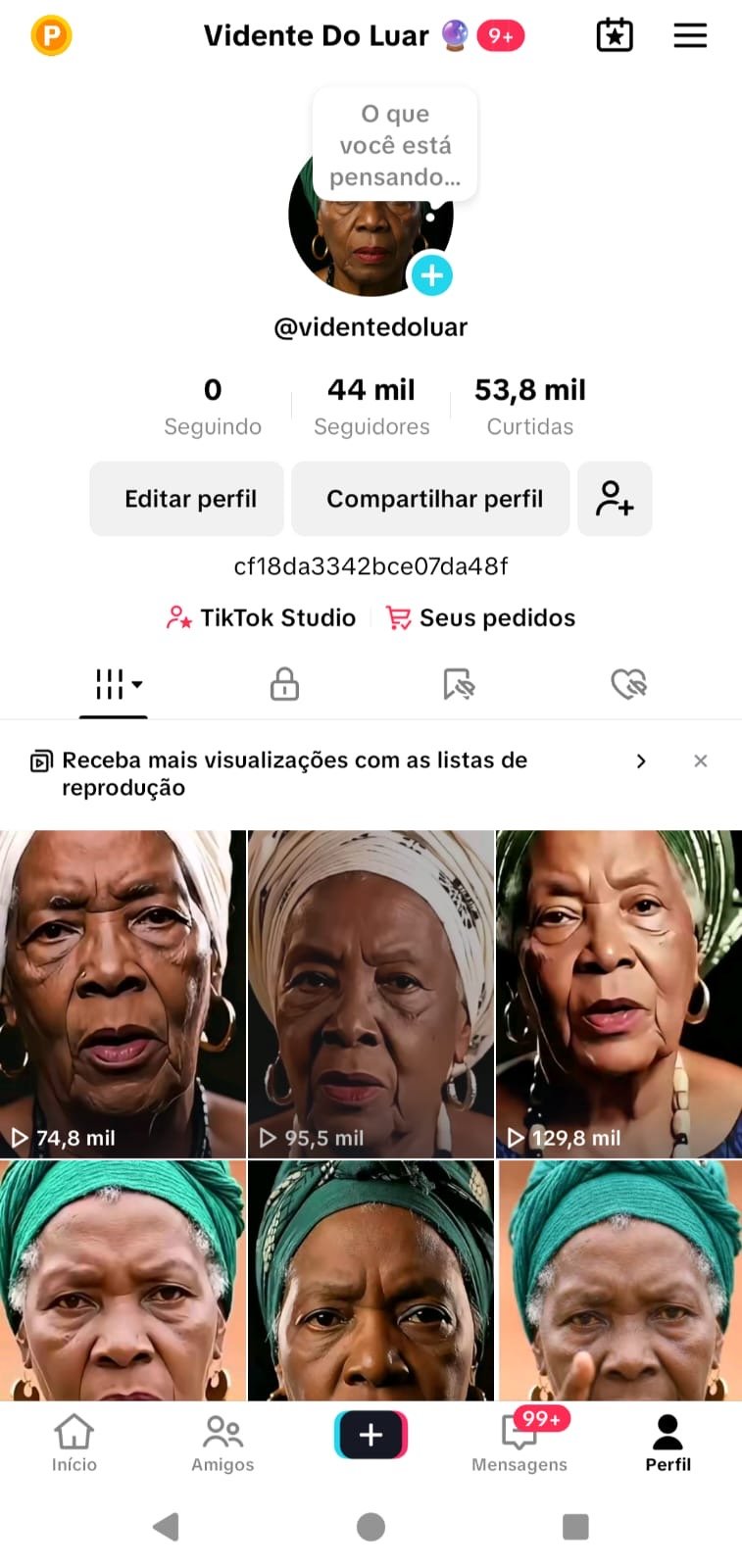Open the Mensagens tab
Viewport: 742px width, 1568px height.
coord(519,1444)
